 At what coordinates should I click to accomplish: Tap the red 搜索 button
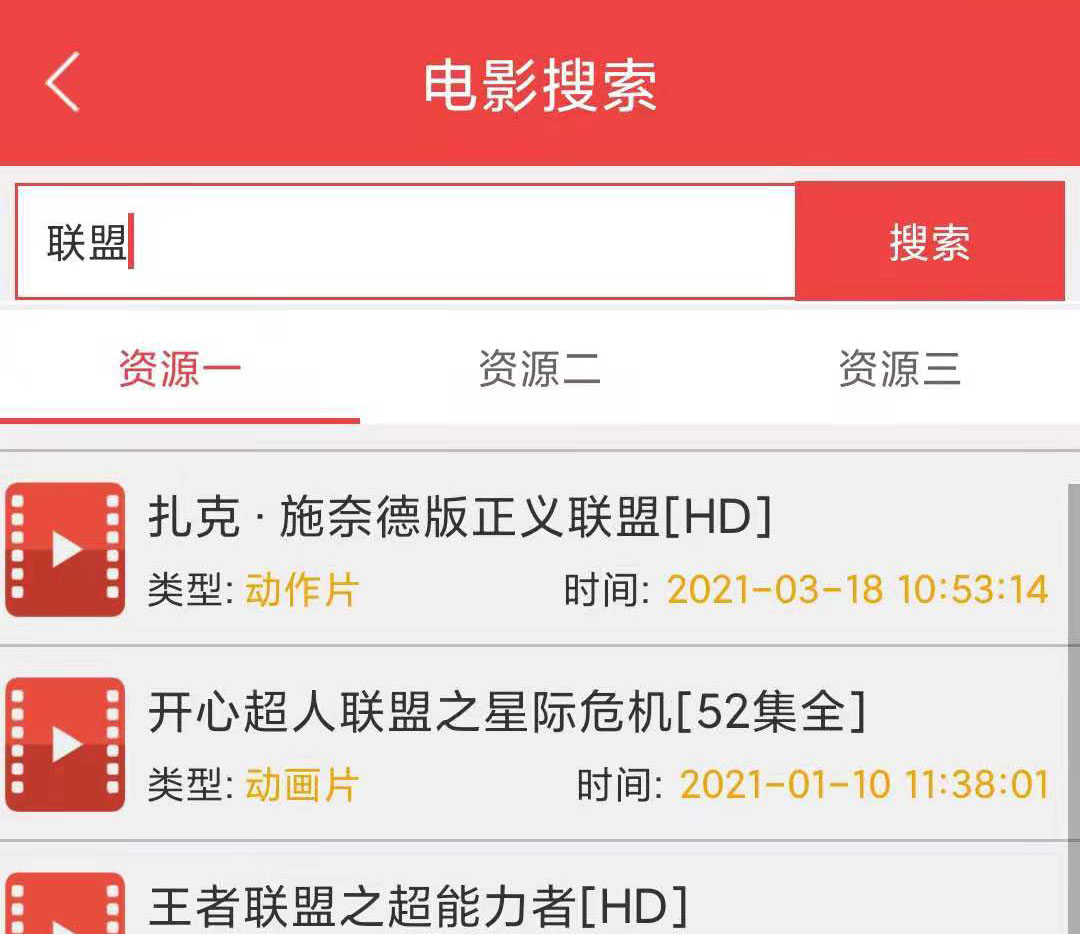click(x=929, y=242)
